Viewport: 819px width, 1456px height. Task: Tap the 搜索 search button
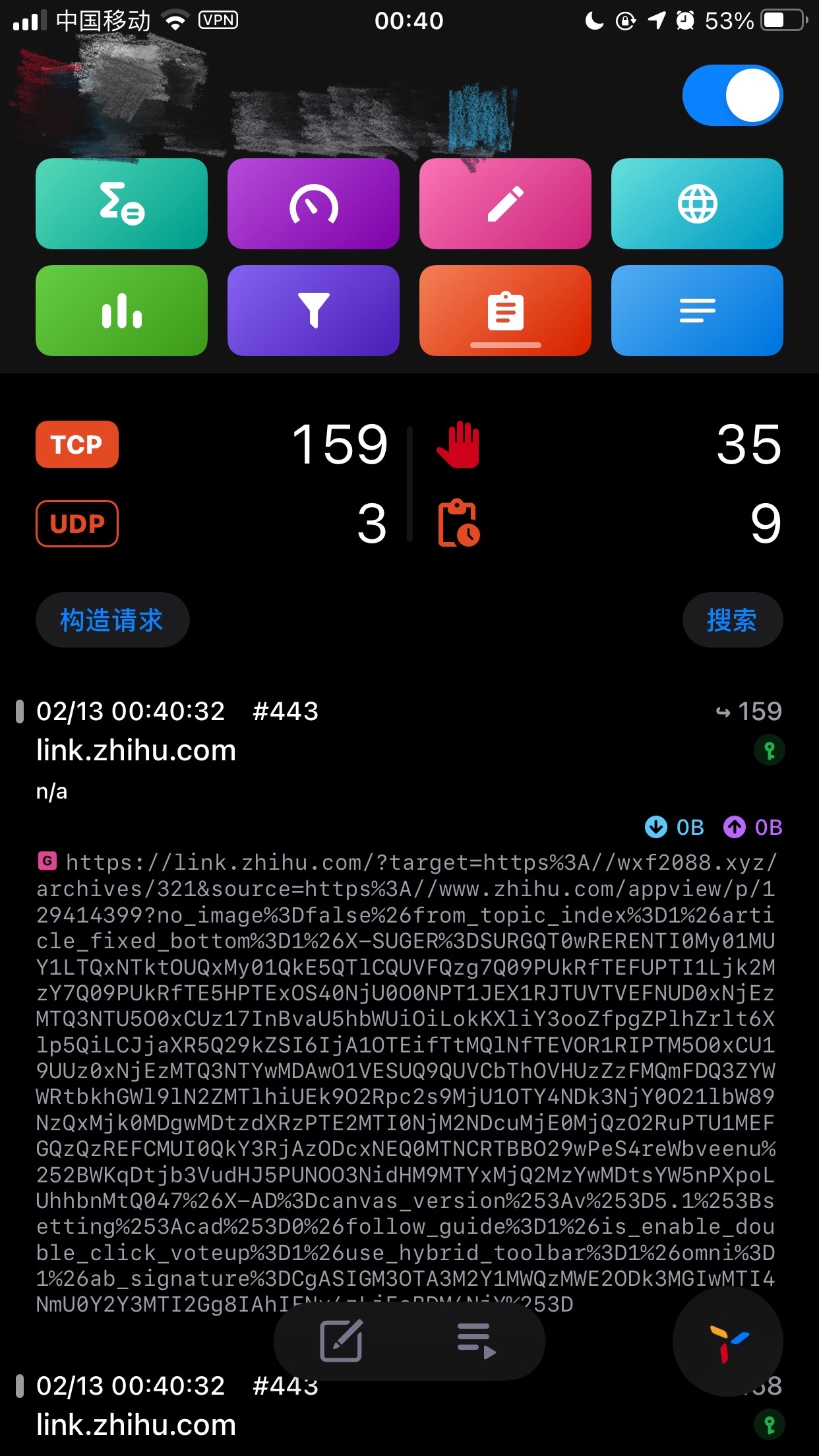click(x=732, y=620)
